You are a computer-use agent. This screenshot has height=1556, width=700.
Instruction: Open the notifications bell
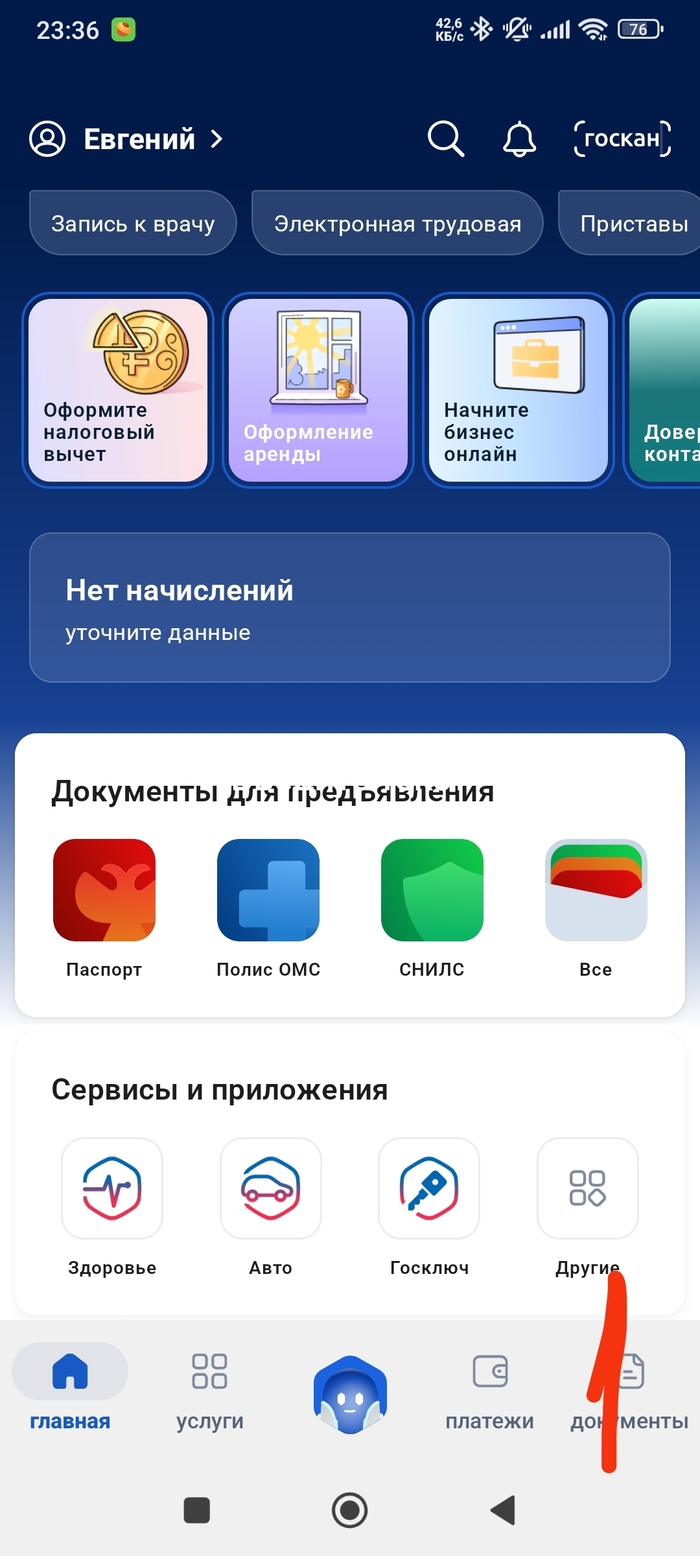click(519, 139)
